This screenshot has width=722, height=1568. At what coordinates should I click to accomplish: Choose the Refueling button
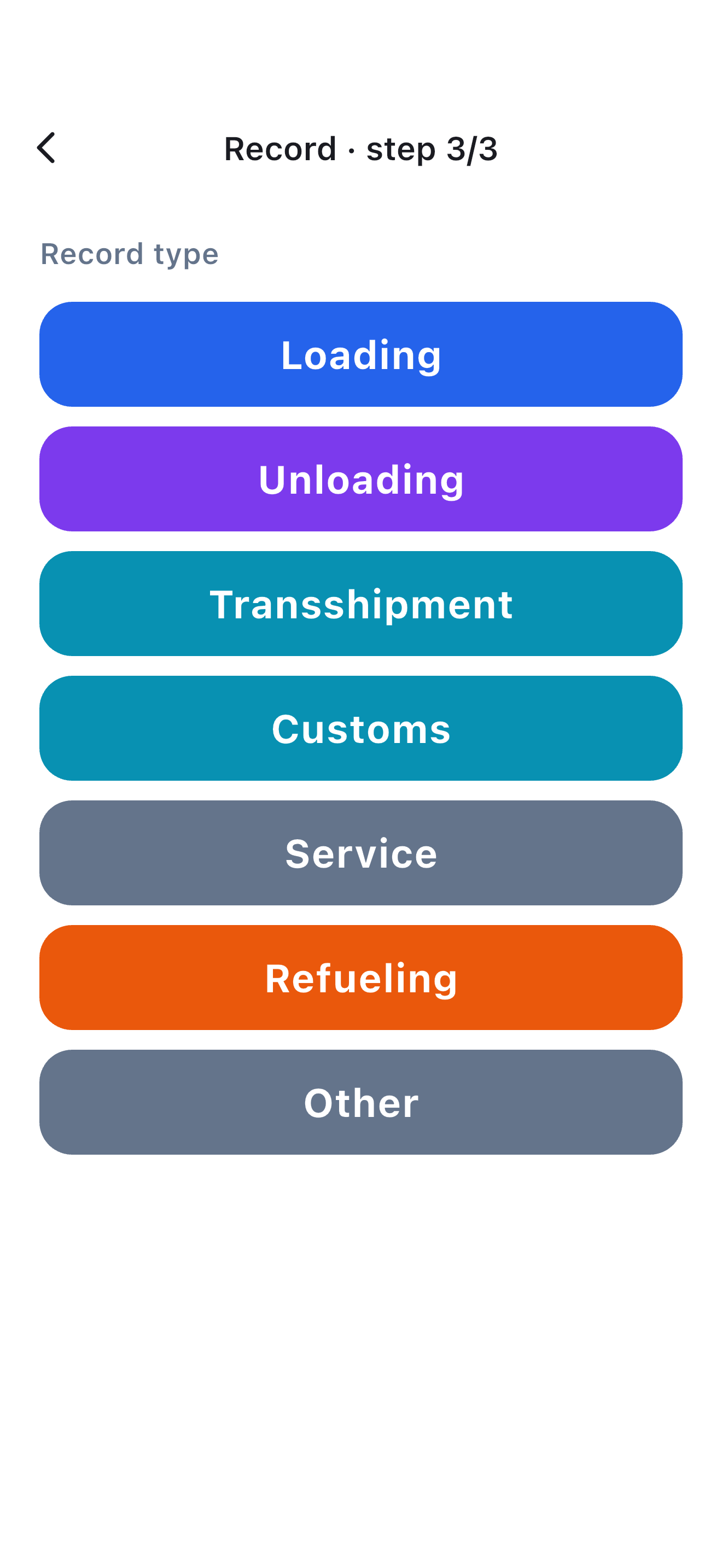coord(361,978)
